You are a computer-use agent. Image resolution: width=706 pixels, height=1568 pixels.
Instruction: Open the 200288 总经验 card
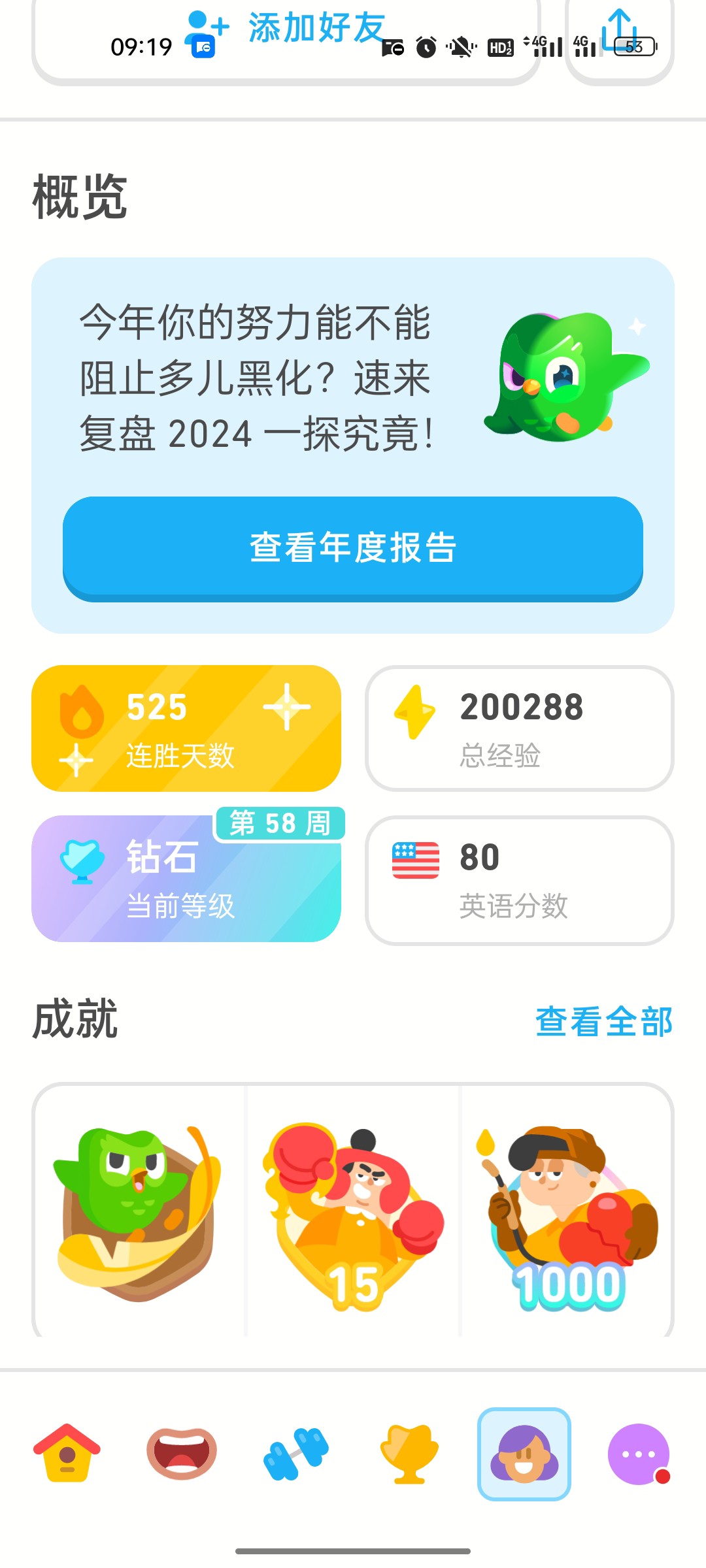(520, 728)
